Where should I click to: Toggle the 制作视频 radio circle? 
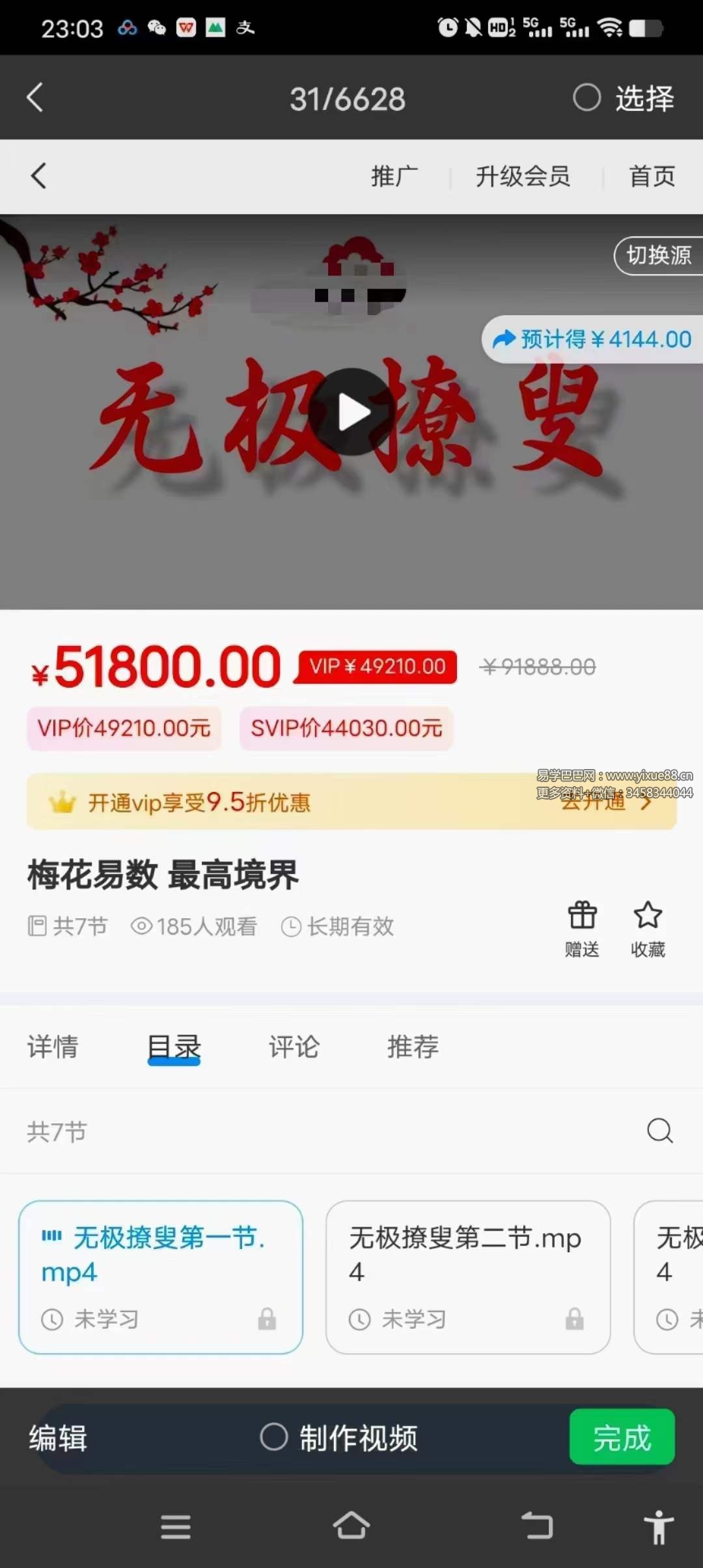275,1438
